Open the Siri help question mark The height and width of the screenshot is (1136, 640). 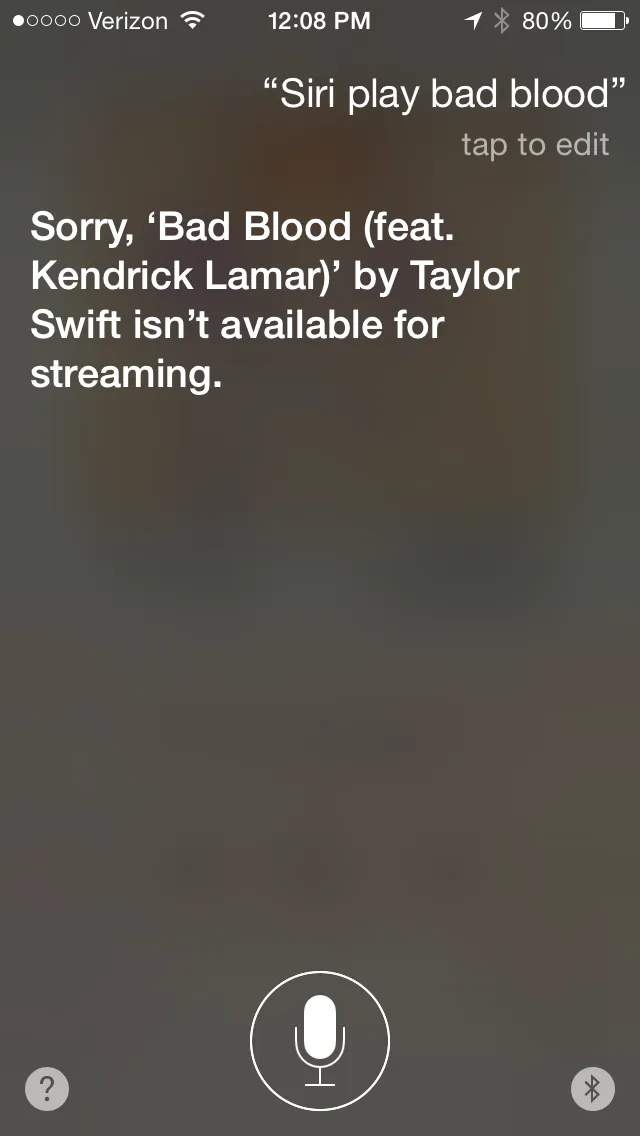coord(47,1088)
